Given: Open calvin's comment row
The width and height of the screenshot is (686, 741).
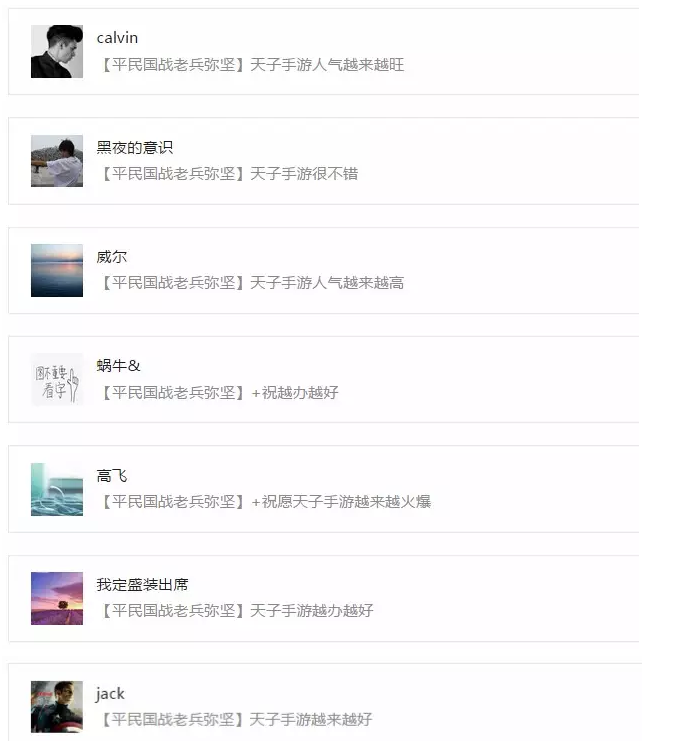Looking at the screenshot, I should (x=322, y=52).
